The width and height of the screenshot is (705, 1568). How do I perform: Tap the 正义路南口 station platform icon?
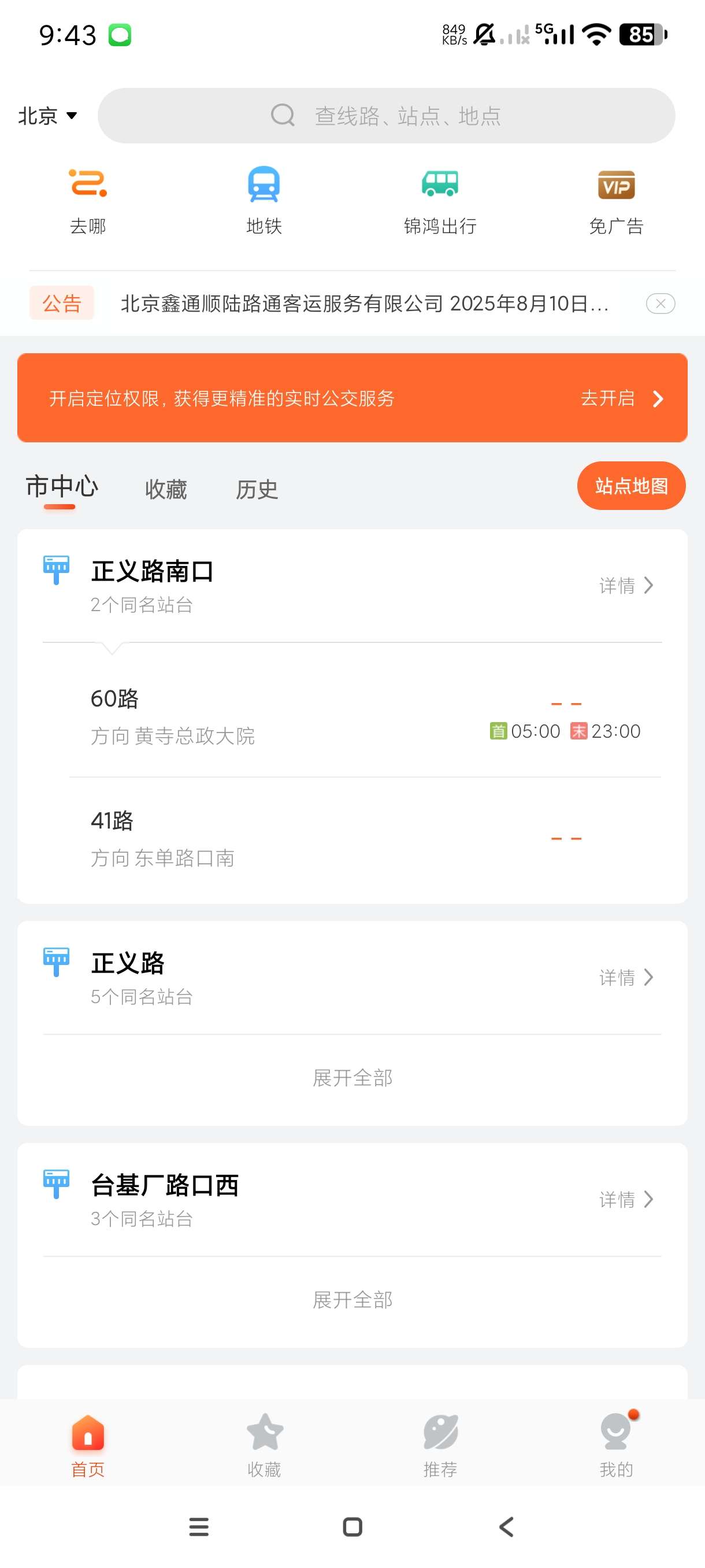56,570
